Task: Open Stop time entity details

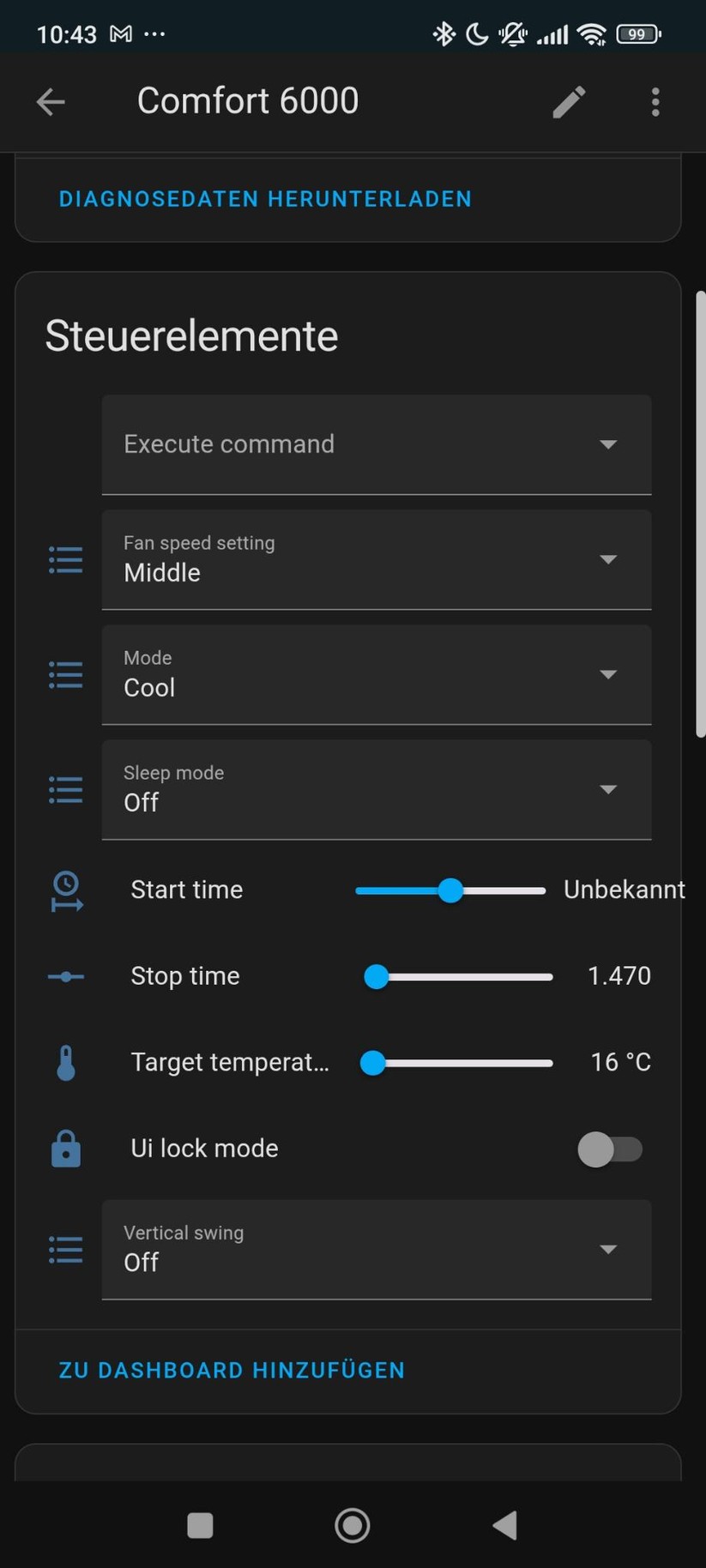Action: pyautogui.click(x=185, y=976)
